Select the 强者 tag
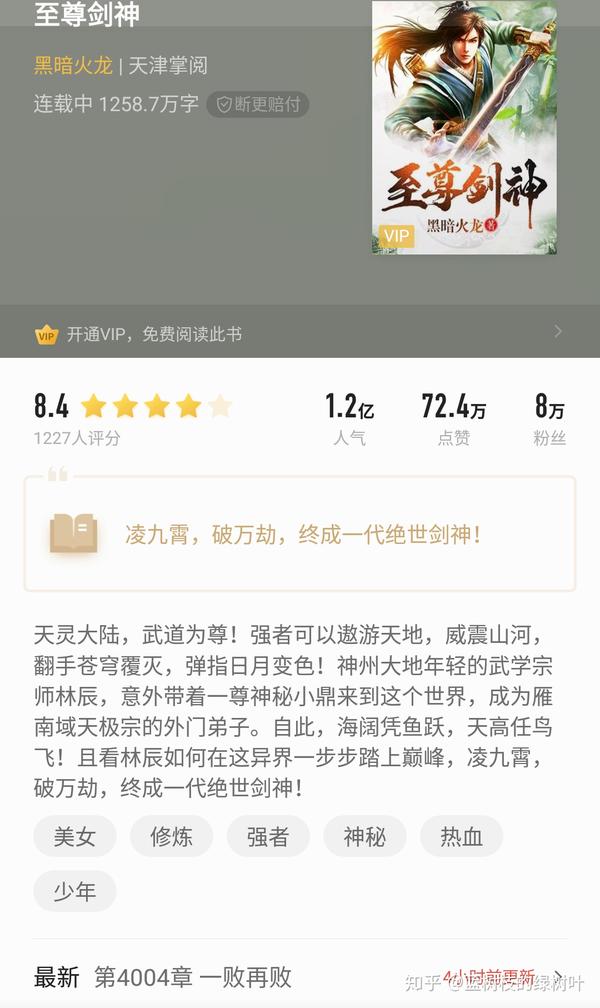Image resolution: width=600 pixels, height=1008 pixels. (268, 836)
